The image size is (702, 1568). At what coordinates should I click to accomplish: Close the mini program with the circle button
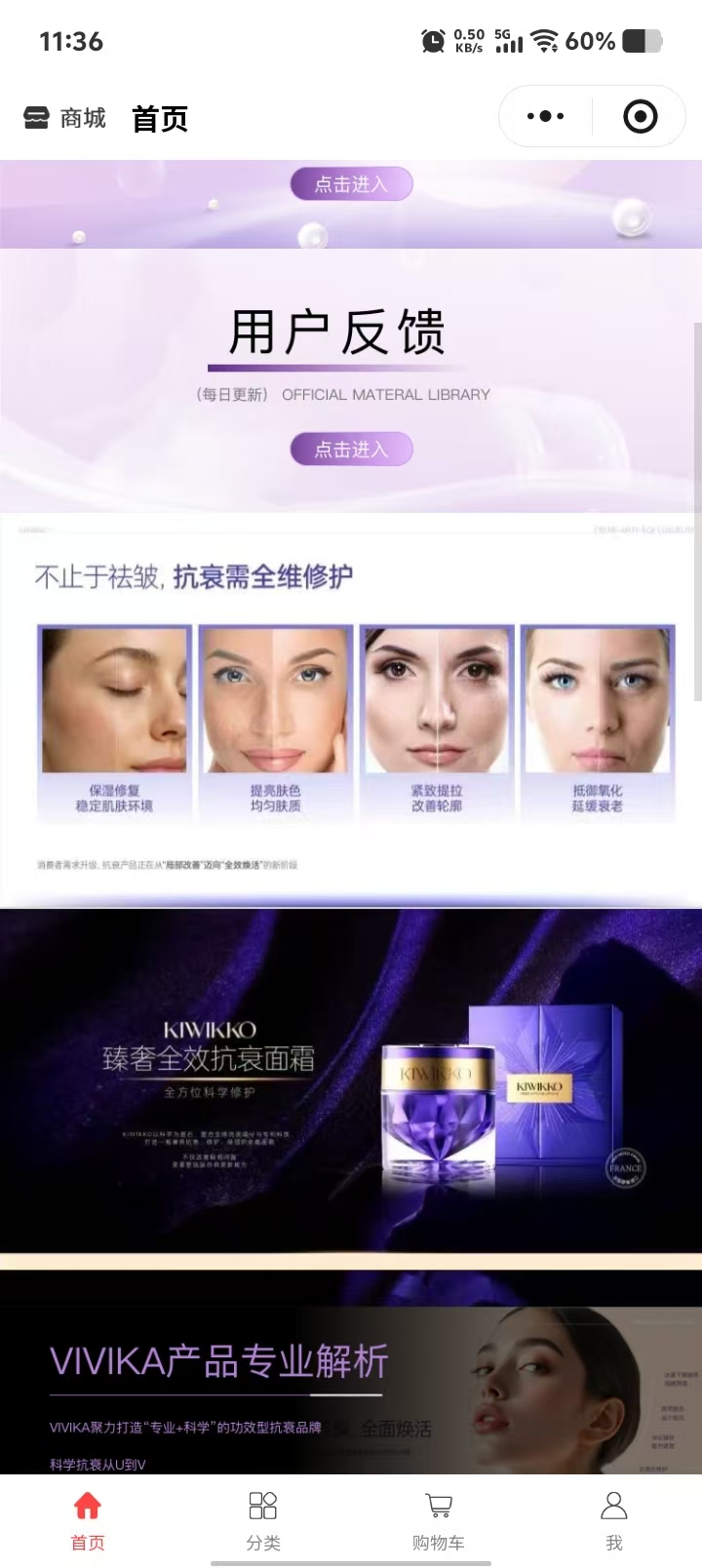pyautogui.click(x=640, y=117)
